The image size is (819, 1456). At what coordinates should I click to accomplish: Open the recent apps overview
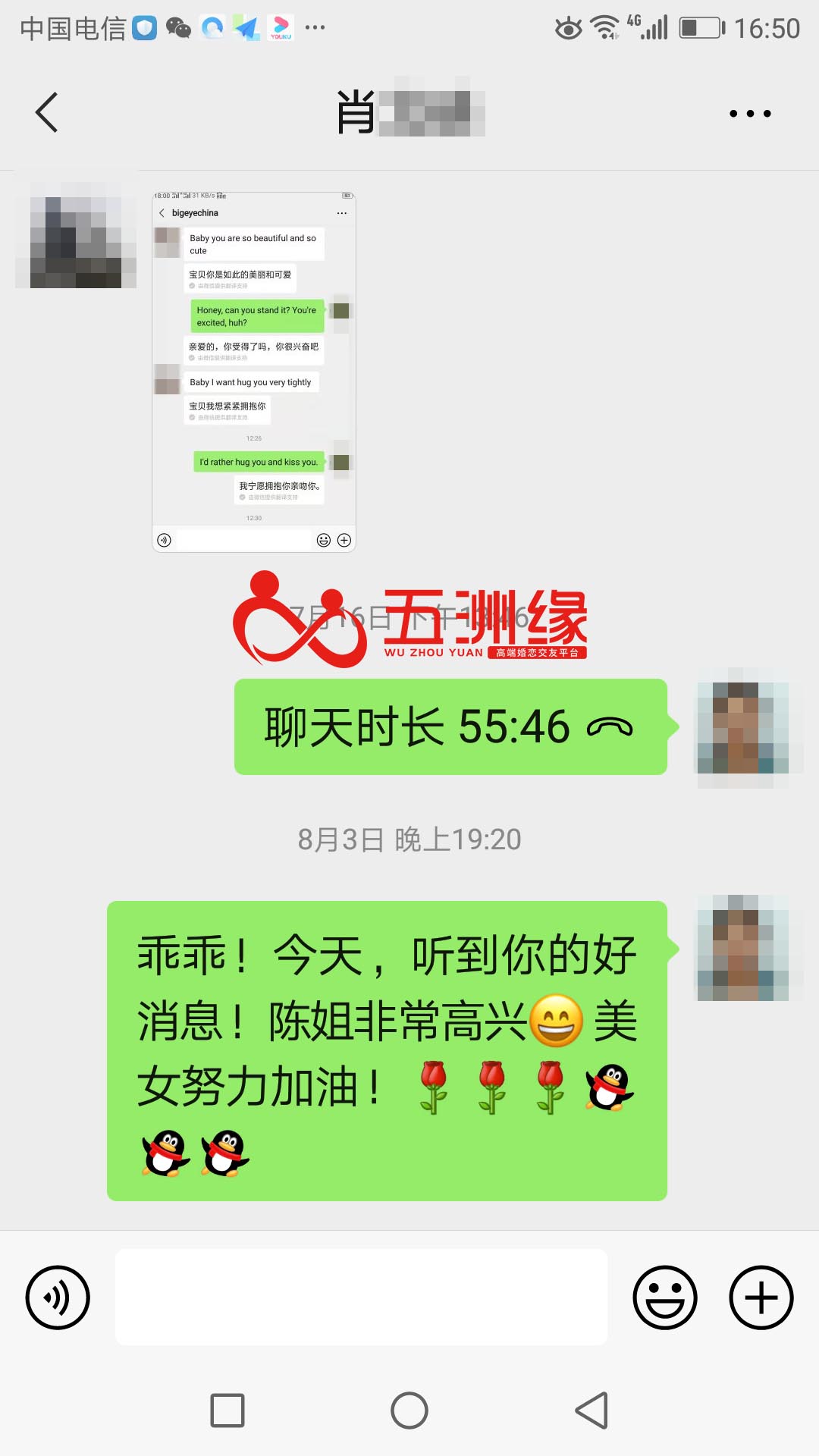click(x=227, y=1410)
